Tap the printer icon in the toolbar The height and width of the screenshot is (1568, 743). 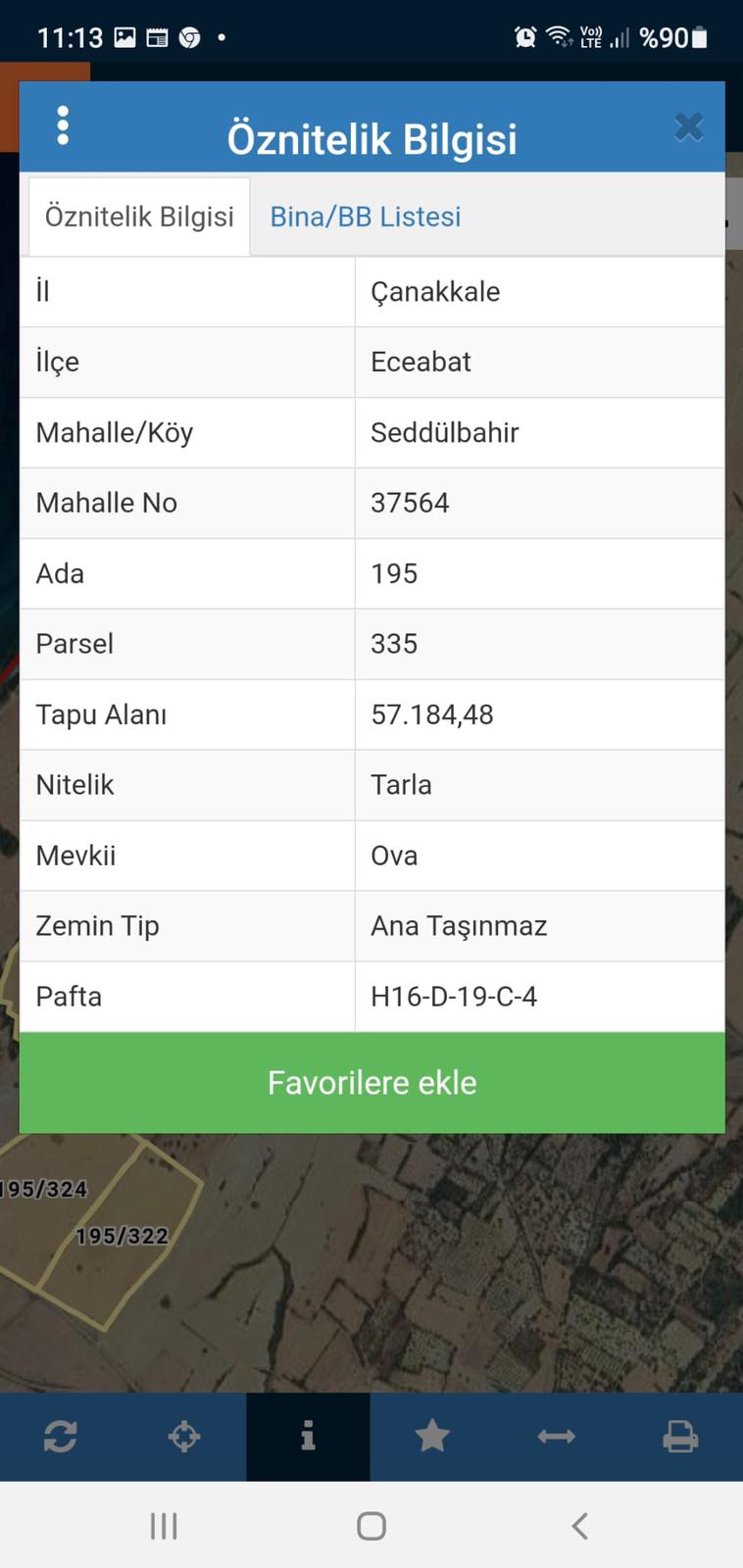(679, 1437)
